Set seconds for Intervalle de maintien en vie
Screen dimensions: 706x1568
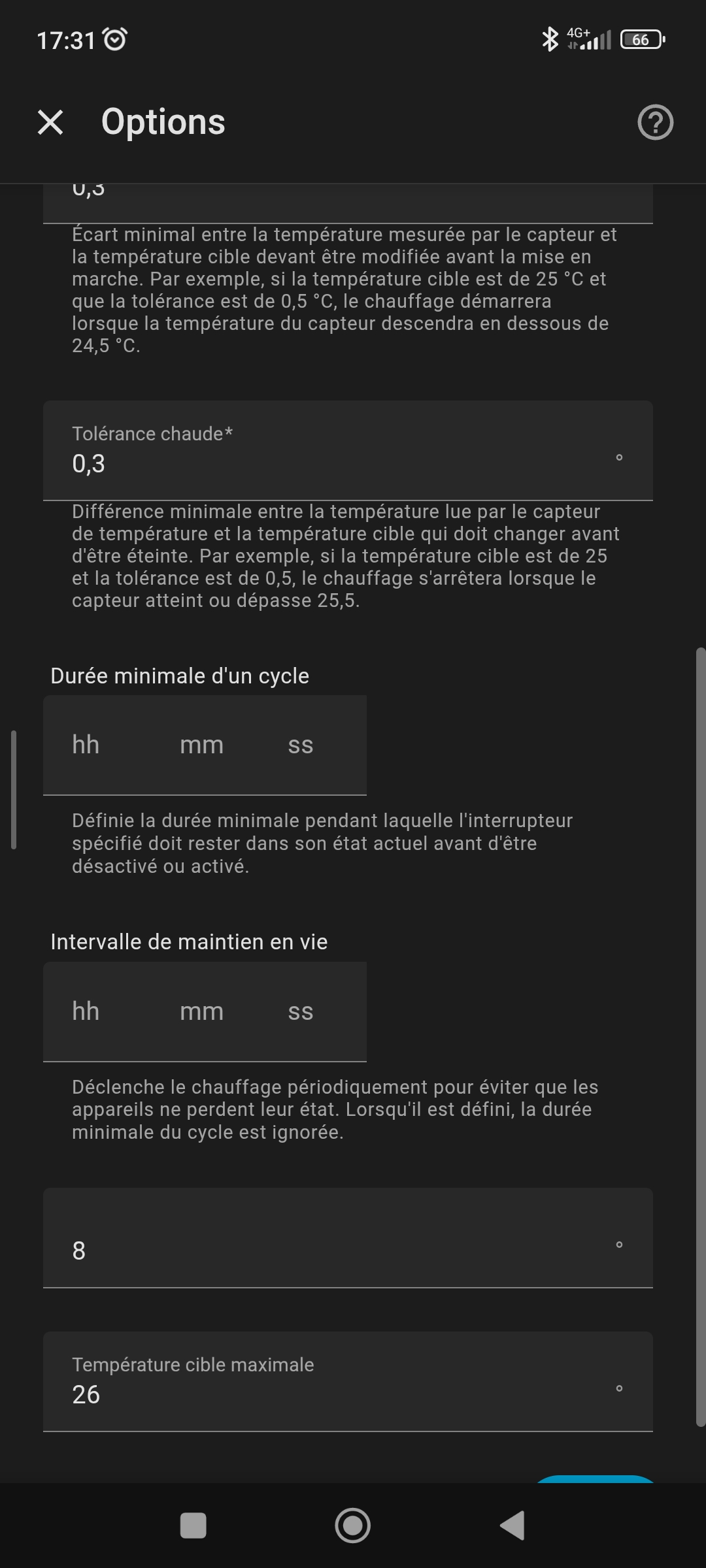coord(301,1011)
